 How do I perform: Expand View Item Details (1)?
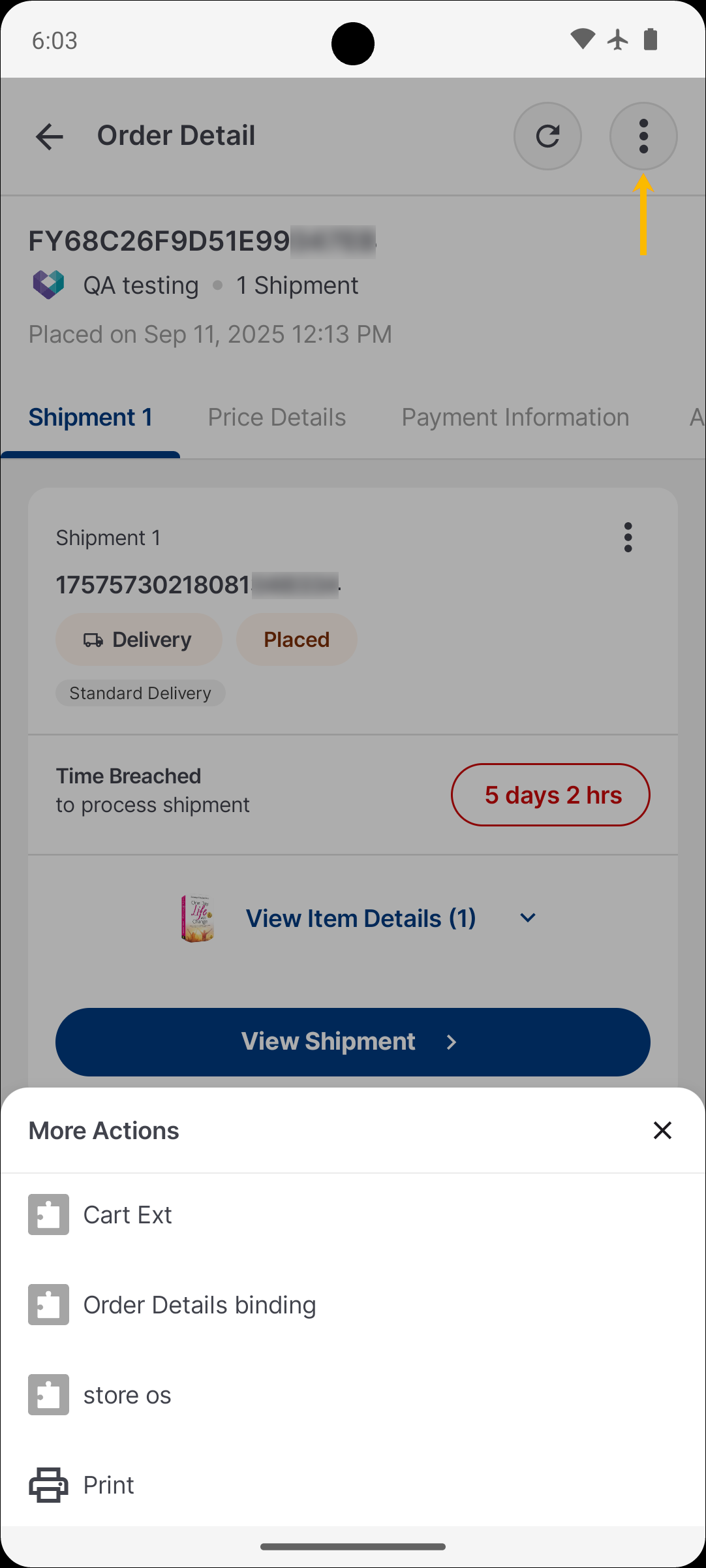click(x=360, y=918)
